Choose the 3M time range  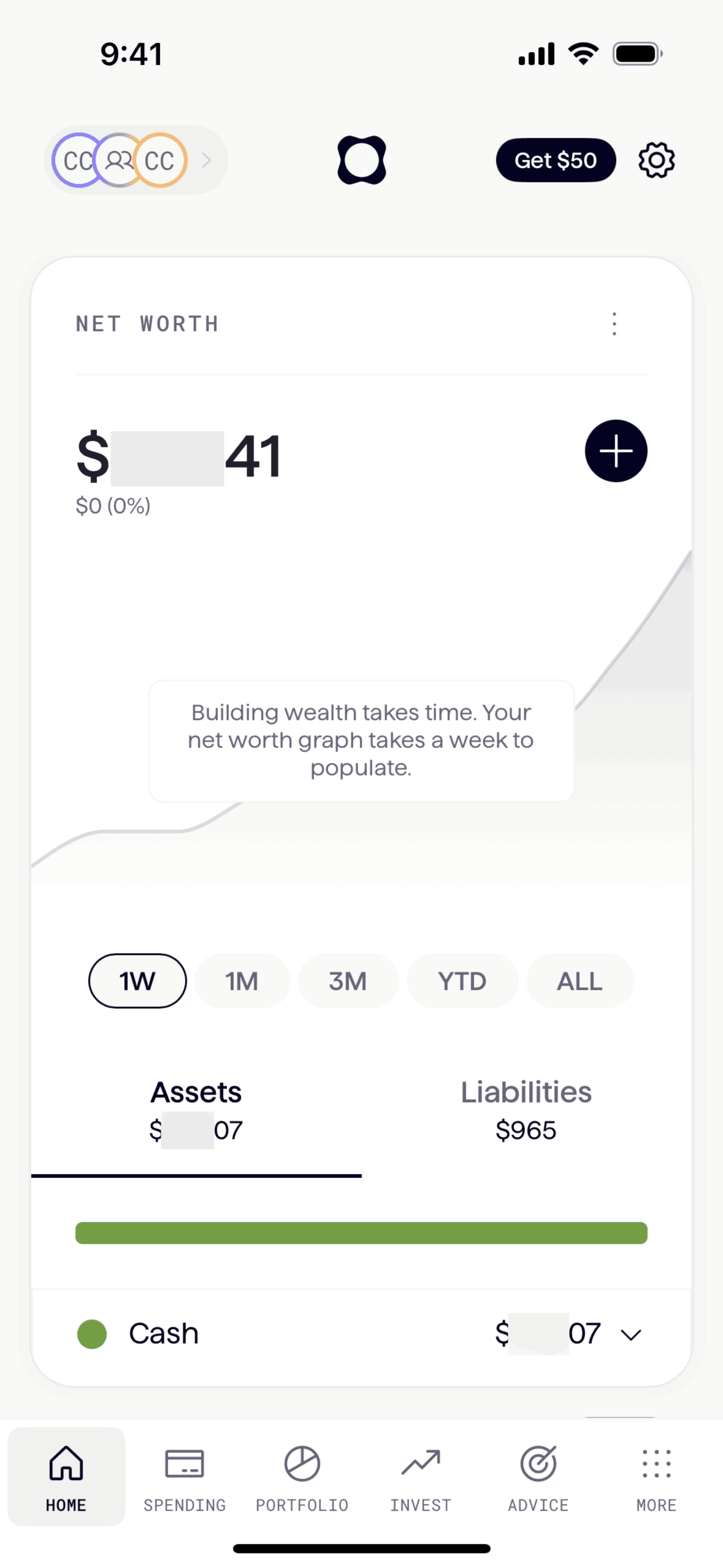coord(348,980)
